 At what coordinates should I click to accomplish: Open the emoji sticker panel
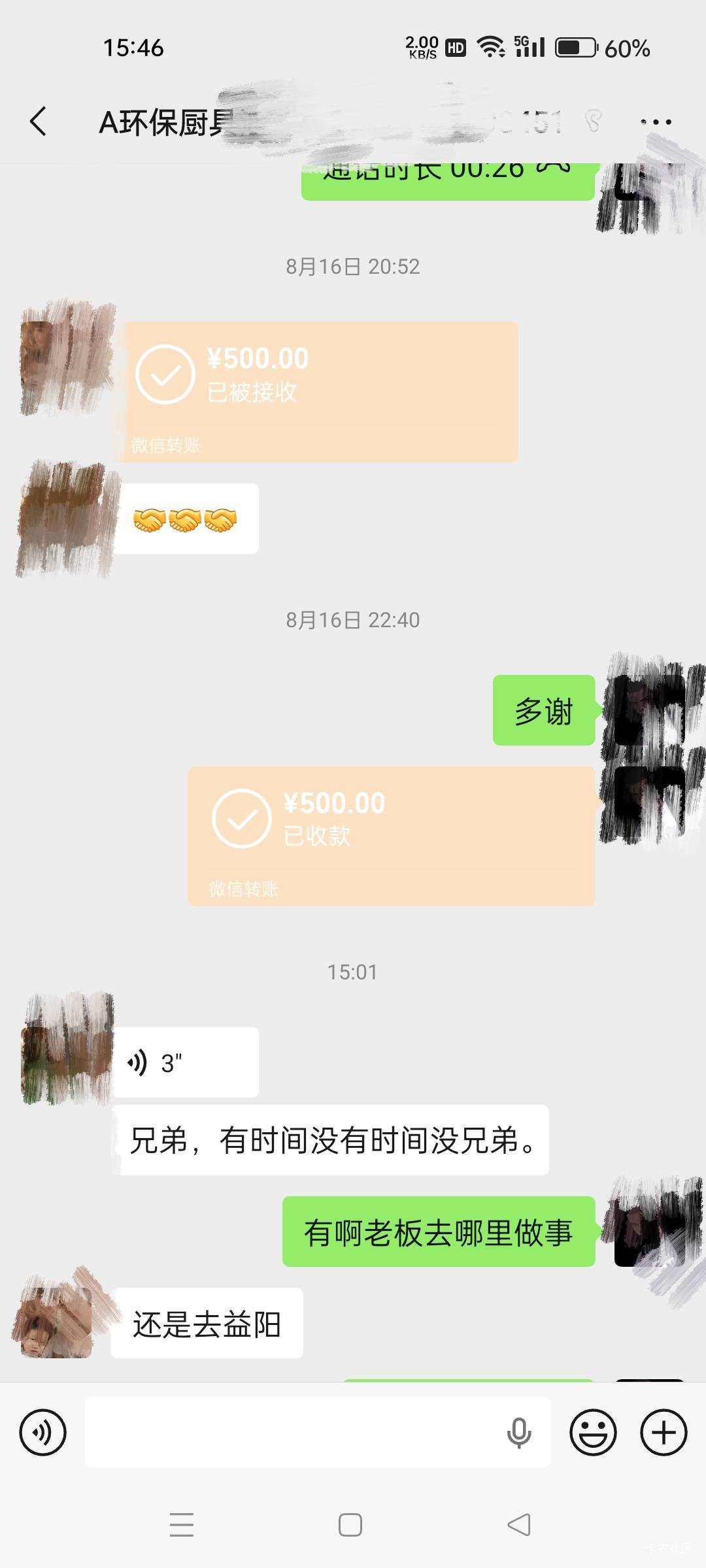(593, 1433)
